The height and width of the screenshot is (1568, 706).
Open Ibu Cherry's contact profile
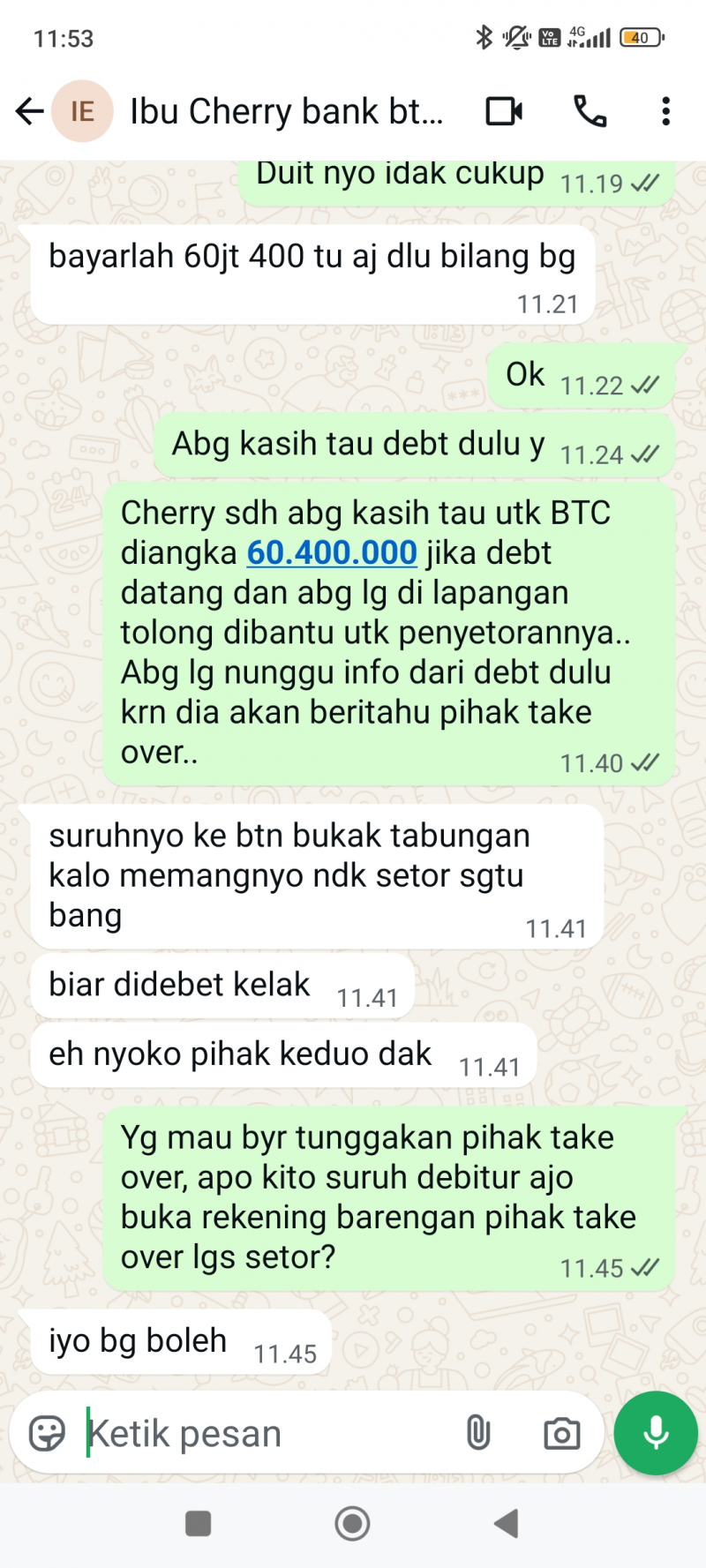[286, 111]
